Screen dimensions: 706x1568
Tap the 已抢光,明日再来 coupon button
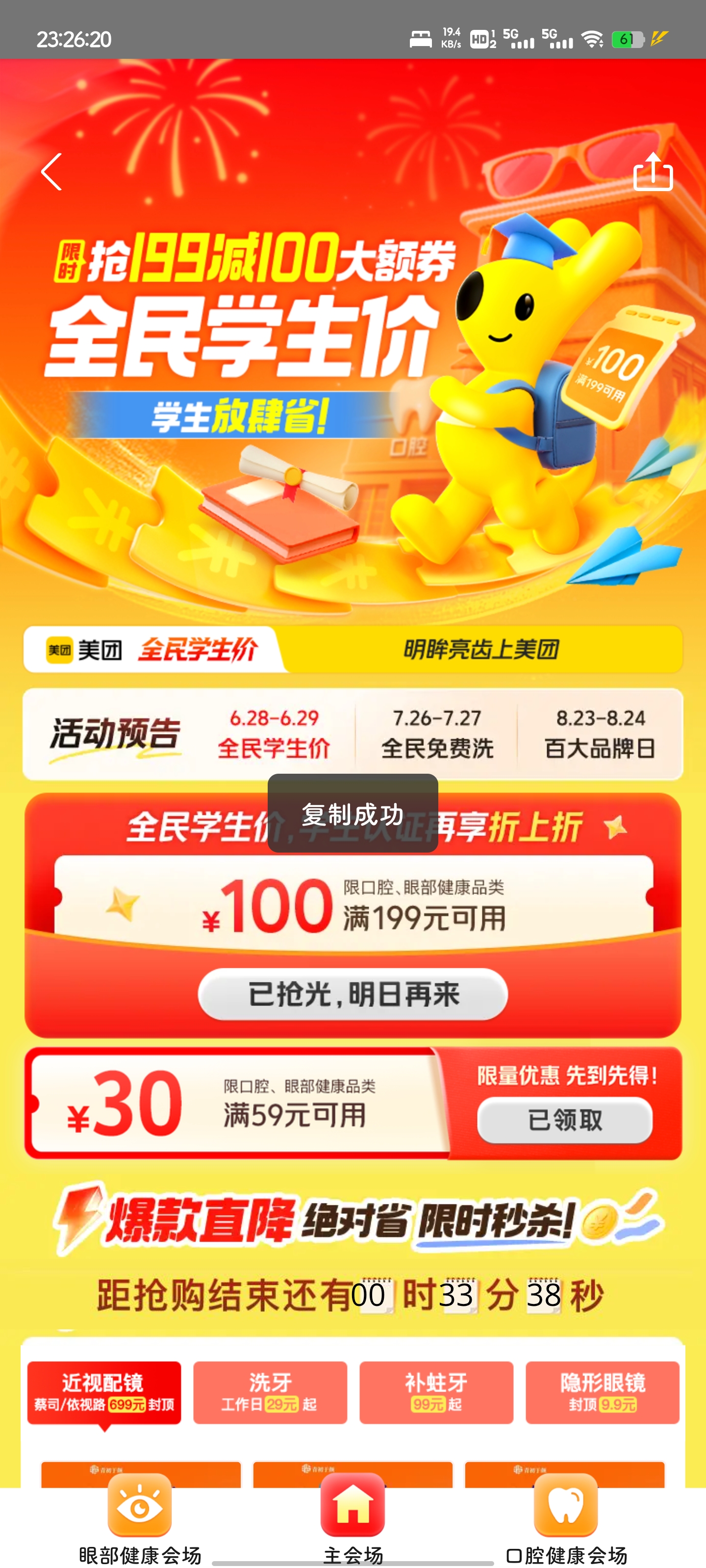click(353, 995)
